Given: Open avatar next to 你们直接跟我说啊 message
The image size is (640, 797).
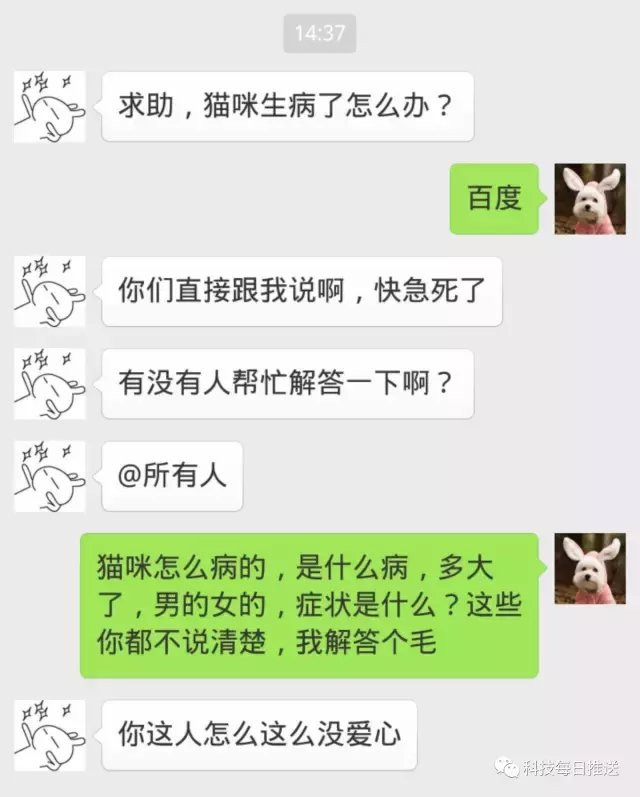Looking at the screenshot, I should [50, 291].
